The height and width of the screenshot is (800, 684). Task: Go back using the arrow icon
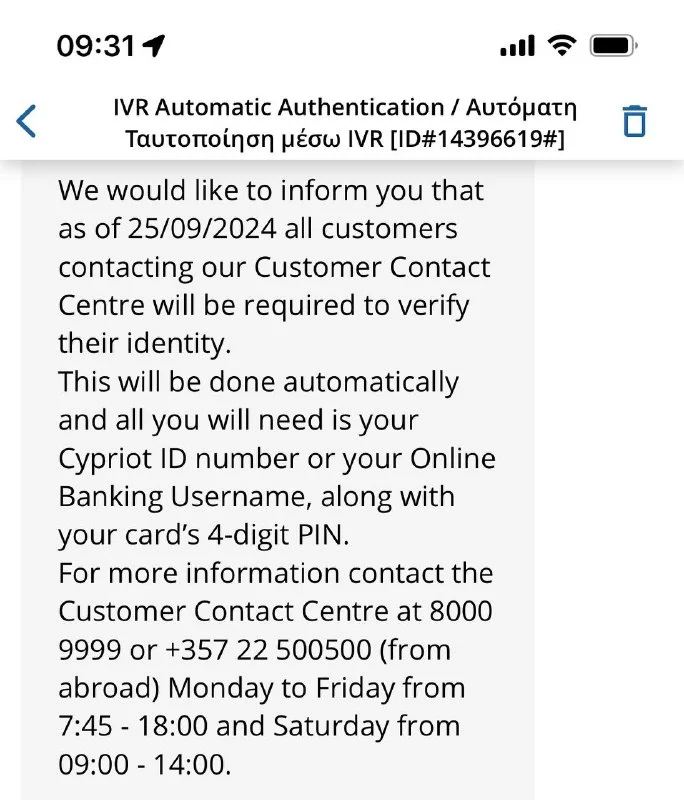coord(27,121)
